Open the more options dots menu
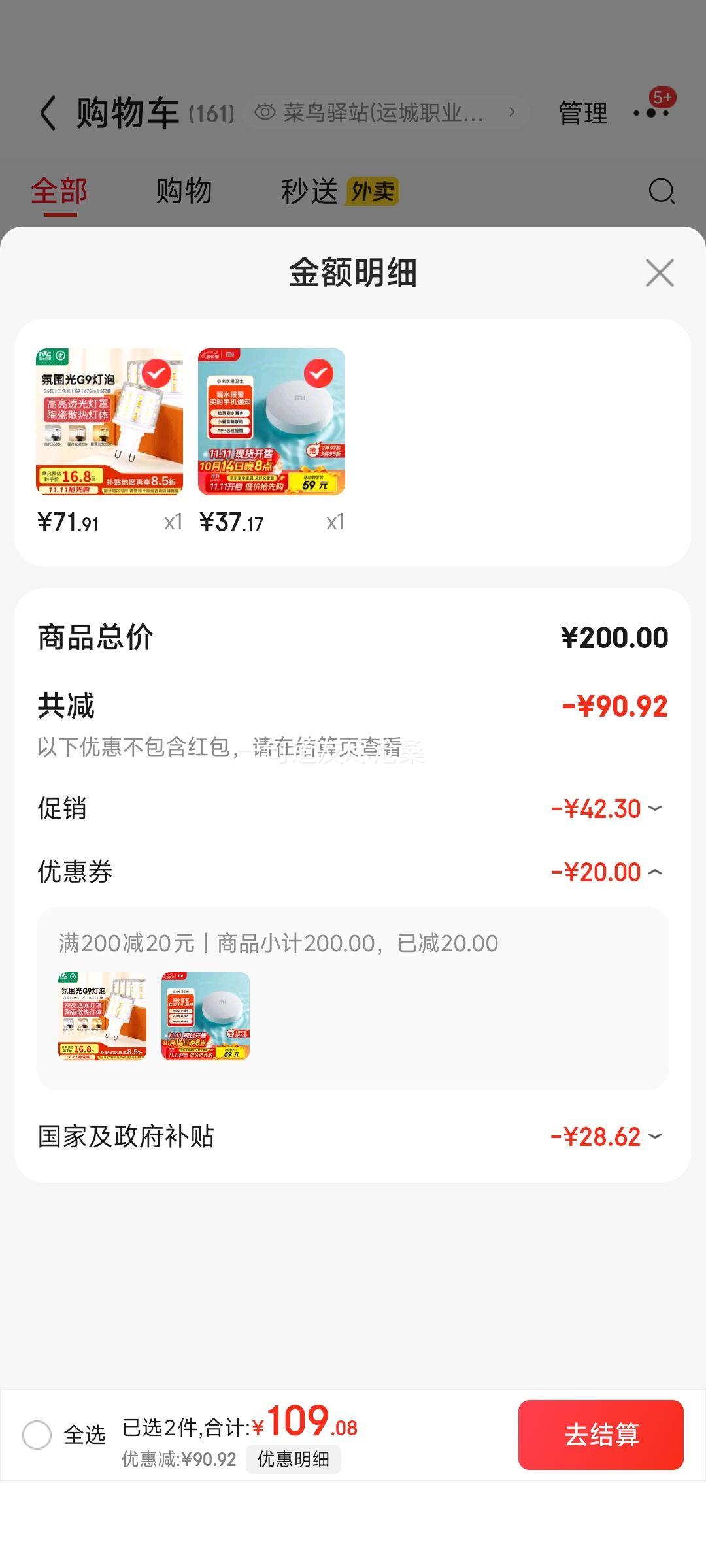706x1568 pixels. click(x=651, y=112)
